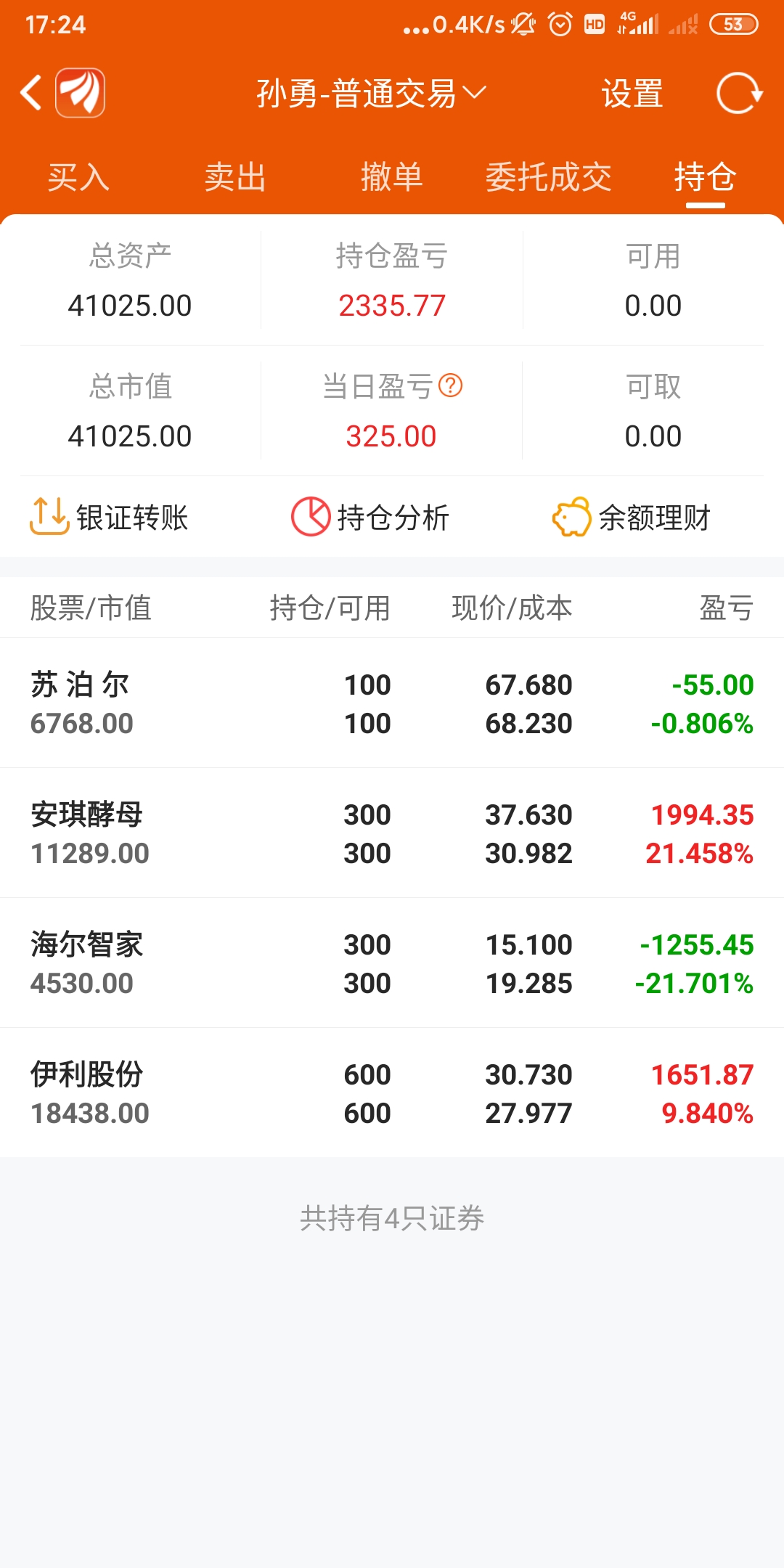The width and height of the screenshot is (784, 1568).
Task: Open the 委托成交 tab
Action: (x=549, y=177)
